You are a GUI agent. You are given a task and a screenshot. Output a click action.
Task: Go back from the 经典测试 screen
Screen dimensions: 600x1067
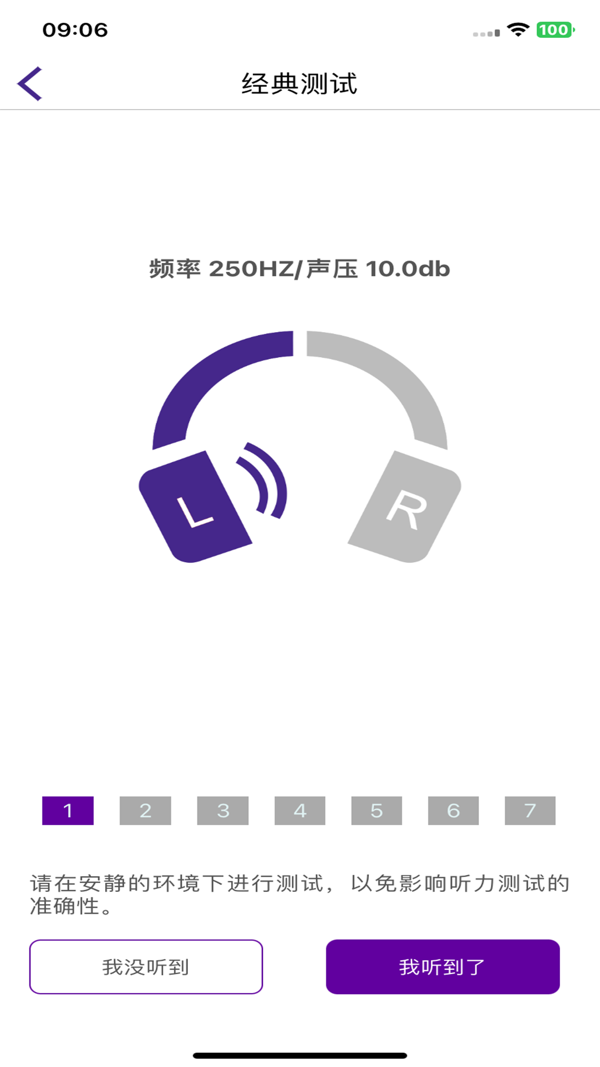click(x=30, y=84)
